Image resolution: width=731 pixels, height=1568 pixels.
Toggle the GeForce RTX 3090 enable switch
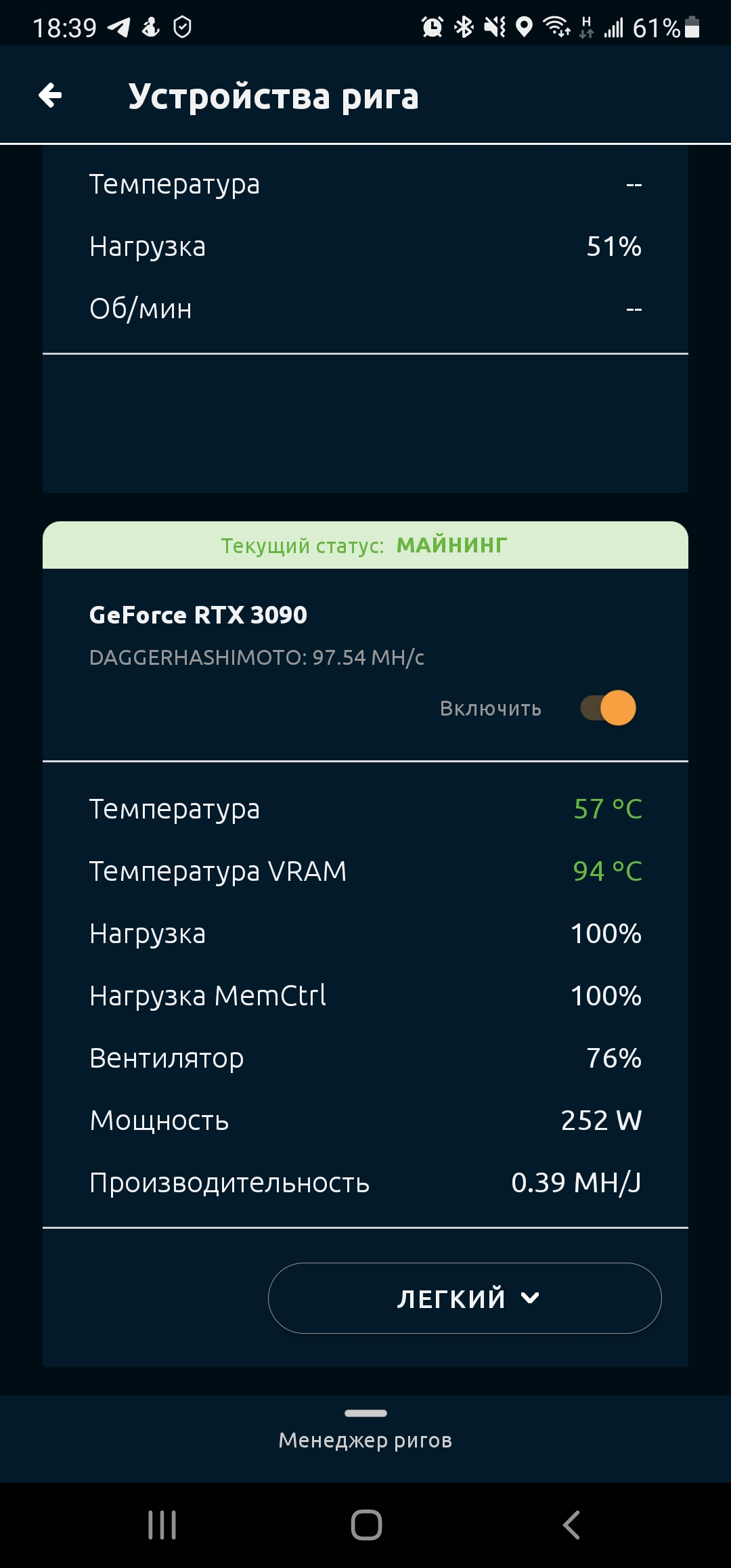608,708
